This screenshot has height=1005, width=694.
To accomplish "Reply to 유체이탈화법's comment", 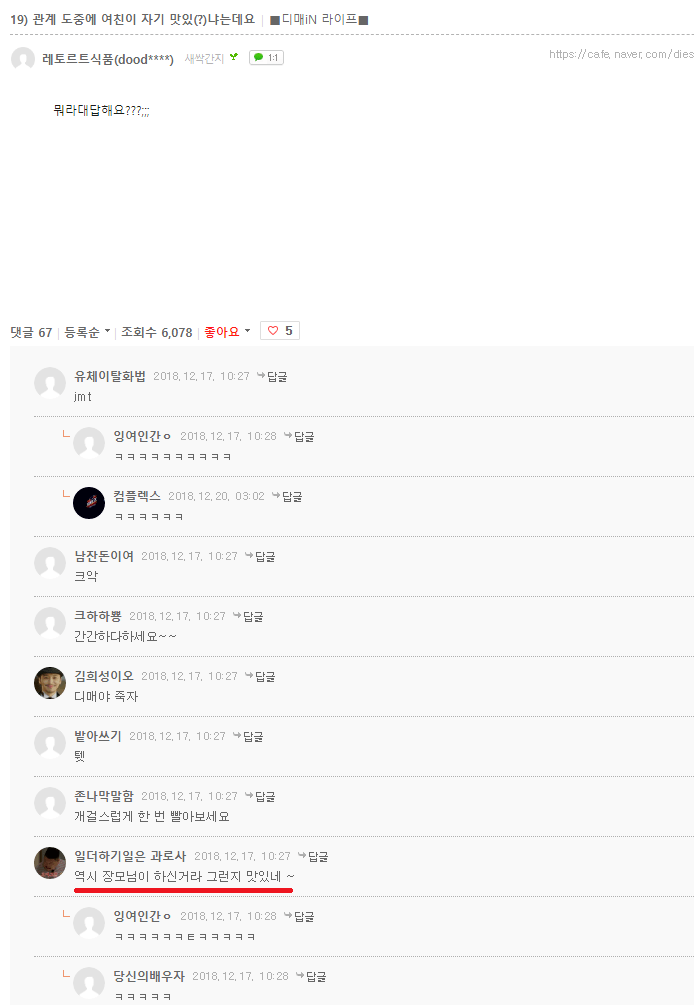I will click(x=272, y=377).
